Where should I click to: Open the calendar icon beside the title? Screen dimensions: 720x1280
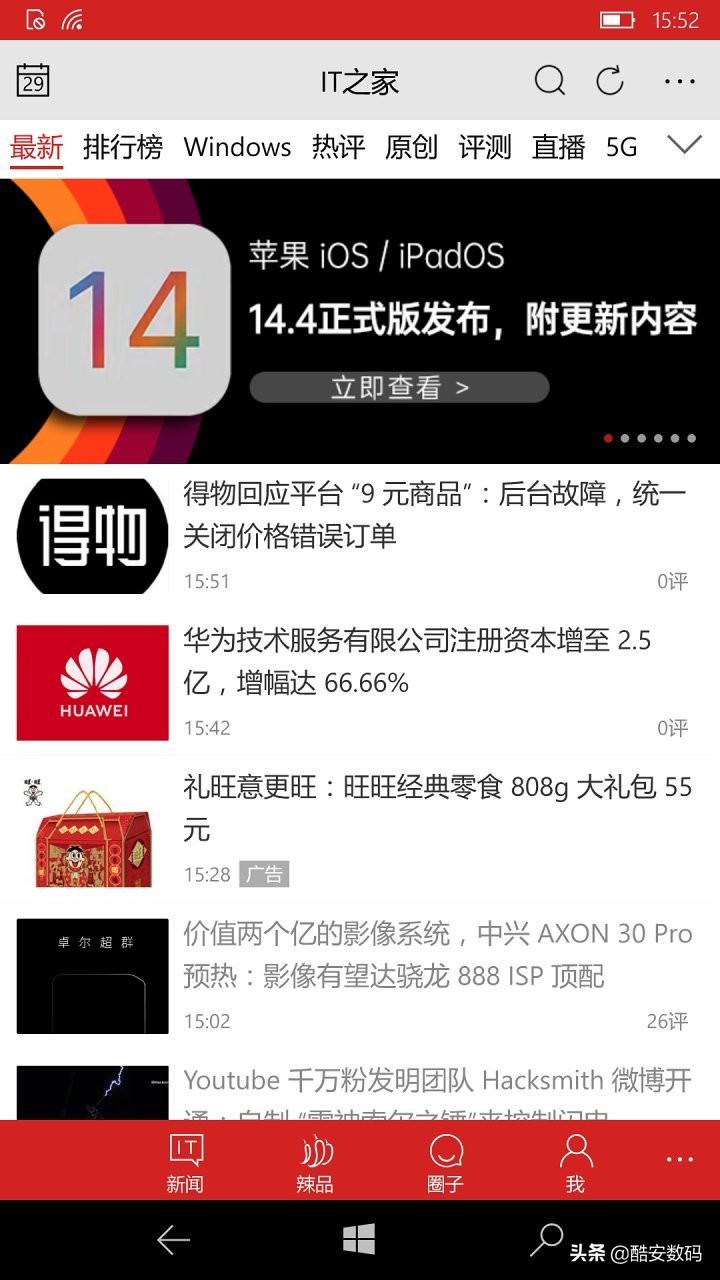coord(33,80)
